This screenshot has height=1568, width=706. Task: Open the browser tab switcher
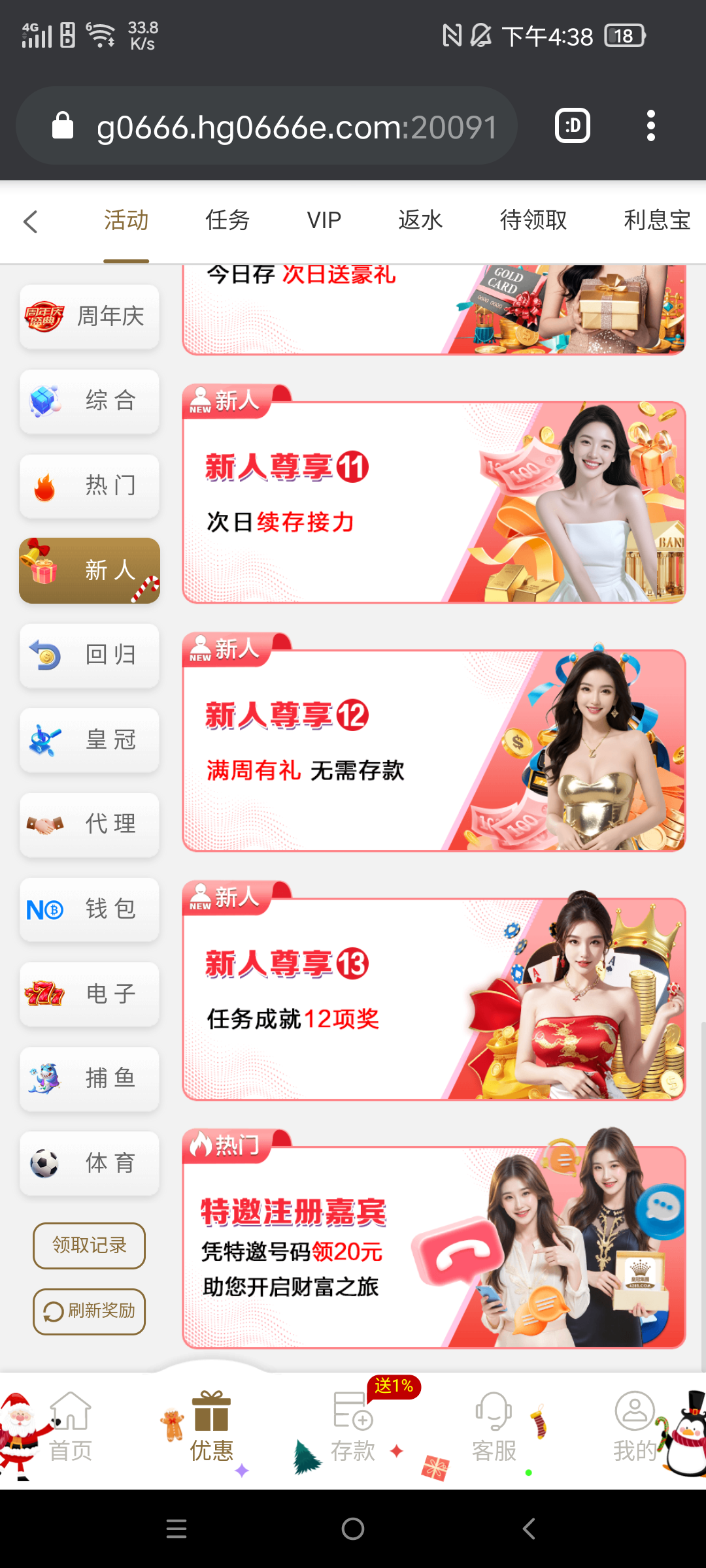pos(572,125)
